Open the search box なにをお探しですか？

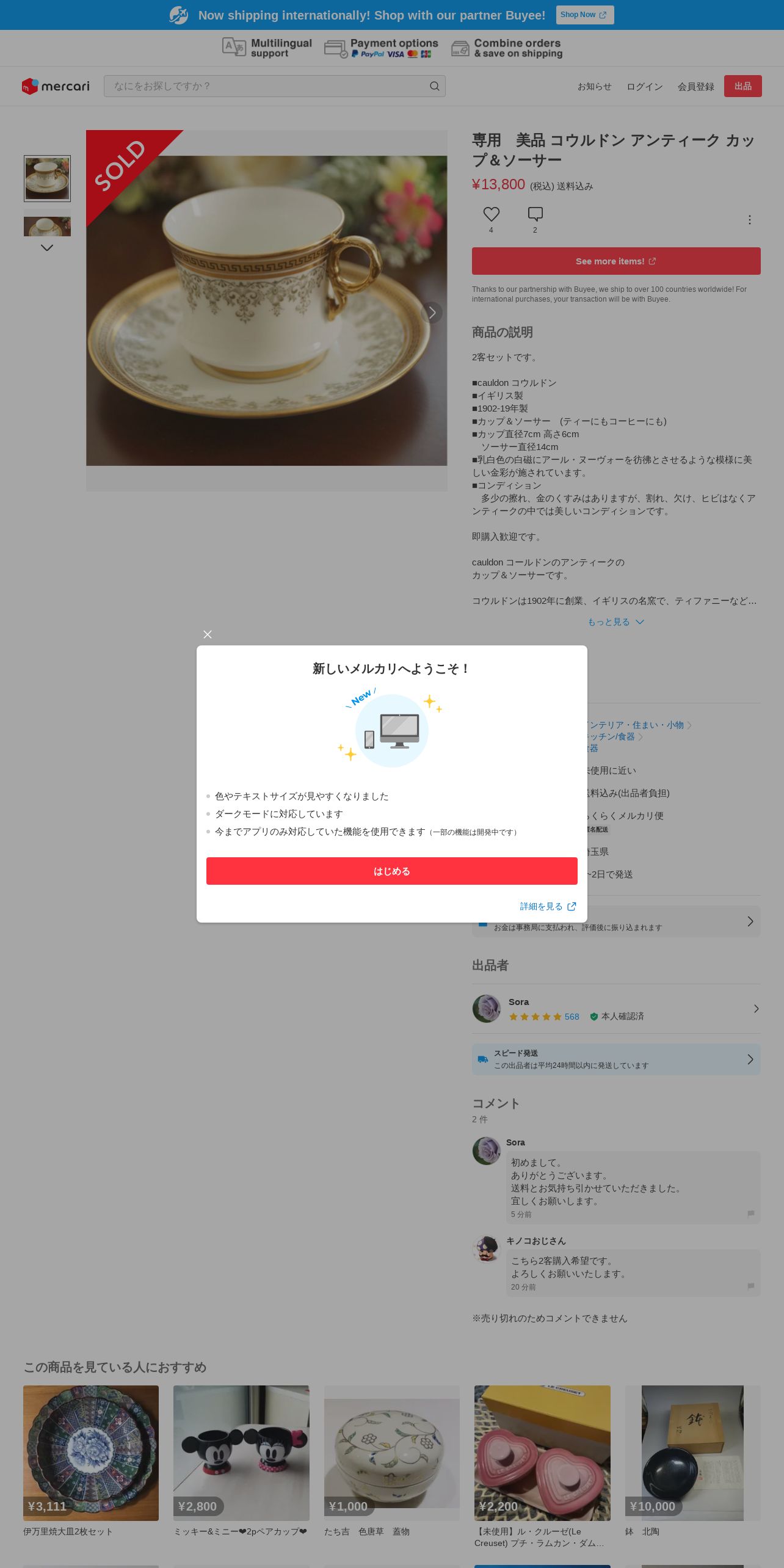pyautogui.click(x=266, y=86)
